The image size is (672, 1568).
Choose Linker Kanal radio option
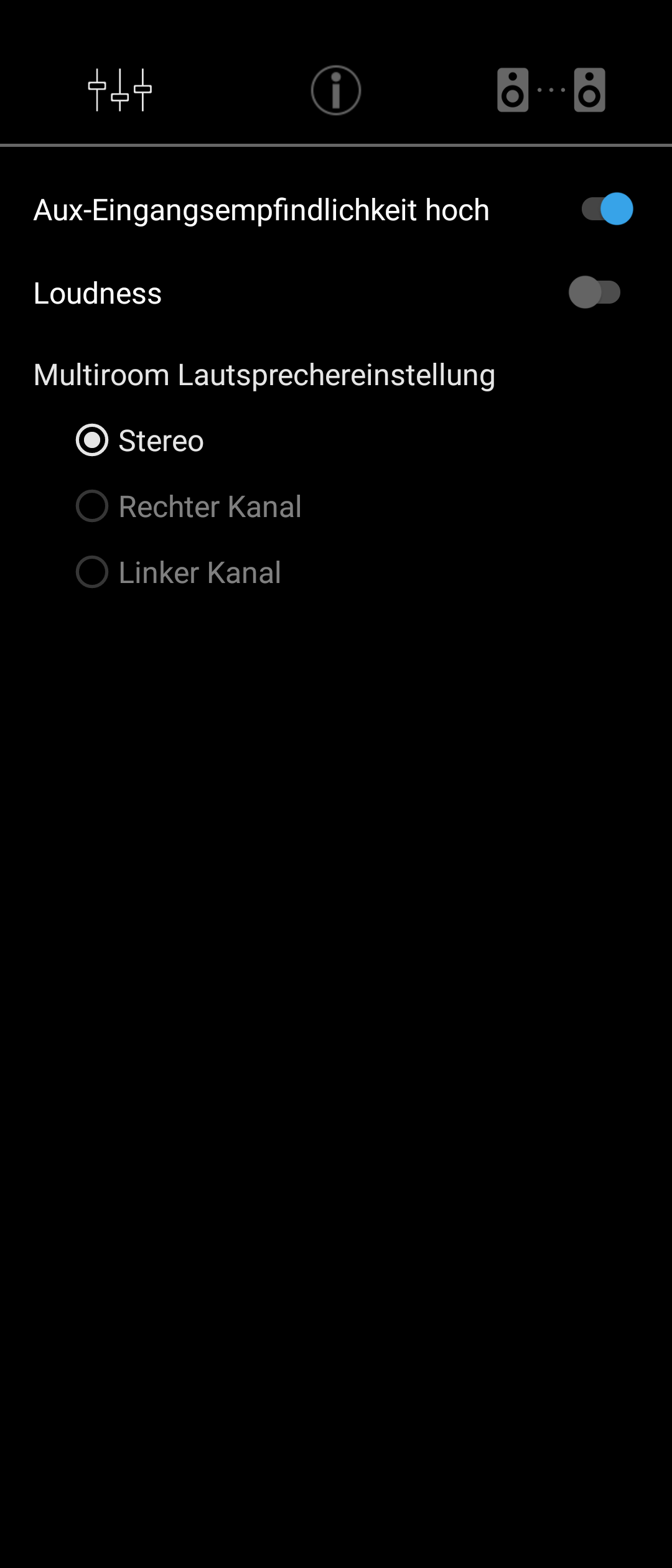pyautogui.click(x=92, y=572)
